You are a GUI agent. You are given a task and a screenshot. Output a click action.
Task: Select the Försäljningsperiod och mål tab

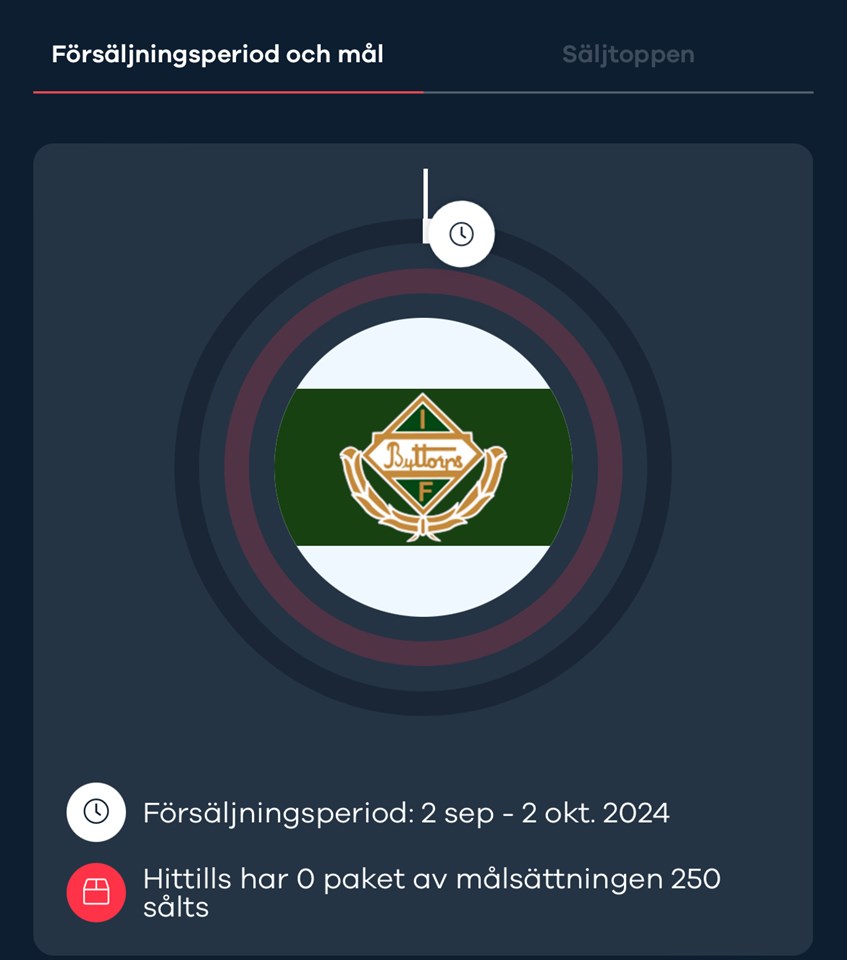pos(217,54)
